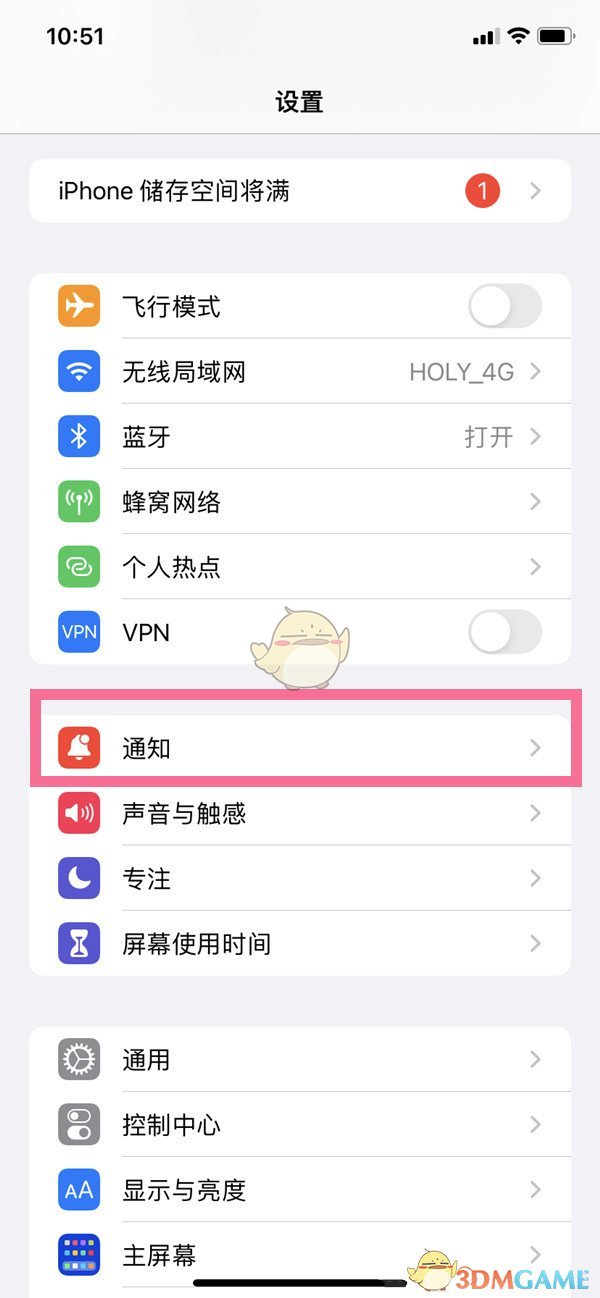Open 控制中心 settings

300,1125
